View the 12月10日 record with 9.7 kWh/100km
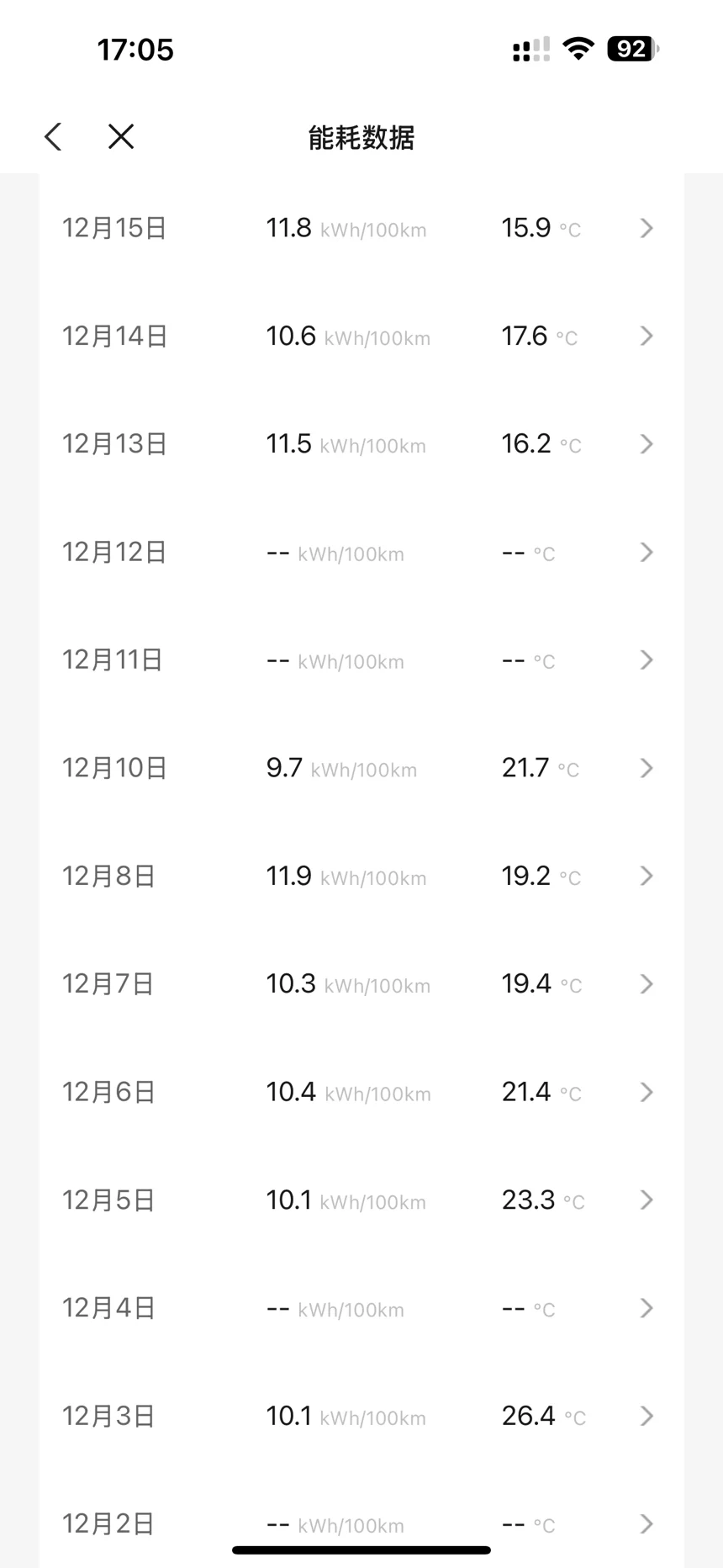 click(x=361, y=768)
